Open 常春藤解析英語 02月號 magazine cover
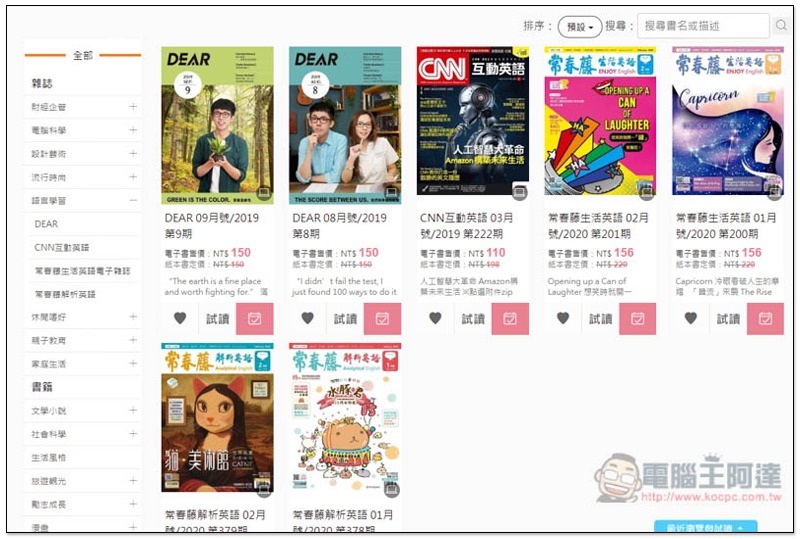The width and height of the screenshot is (800, 539). click(x=217, y=420)
